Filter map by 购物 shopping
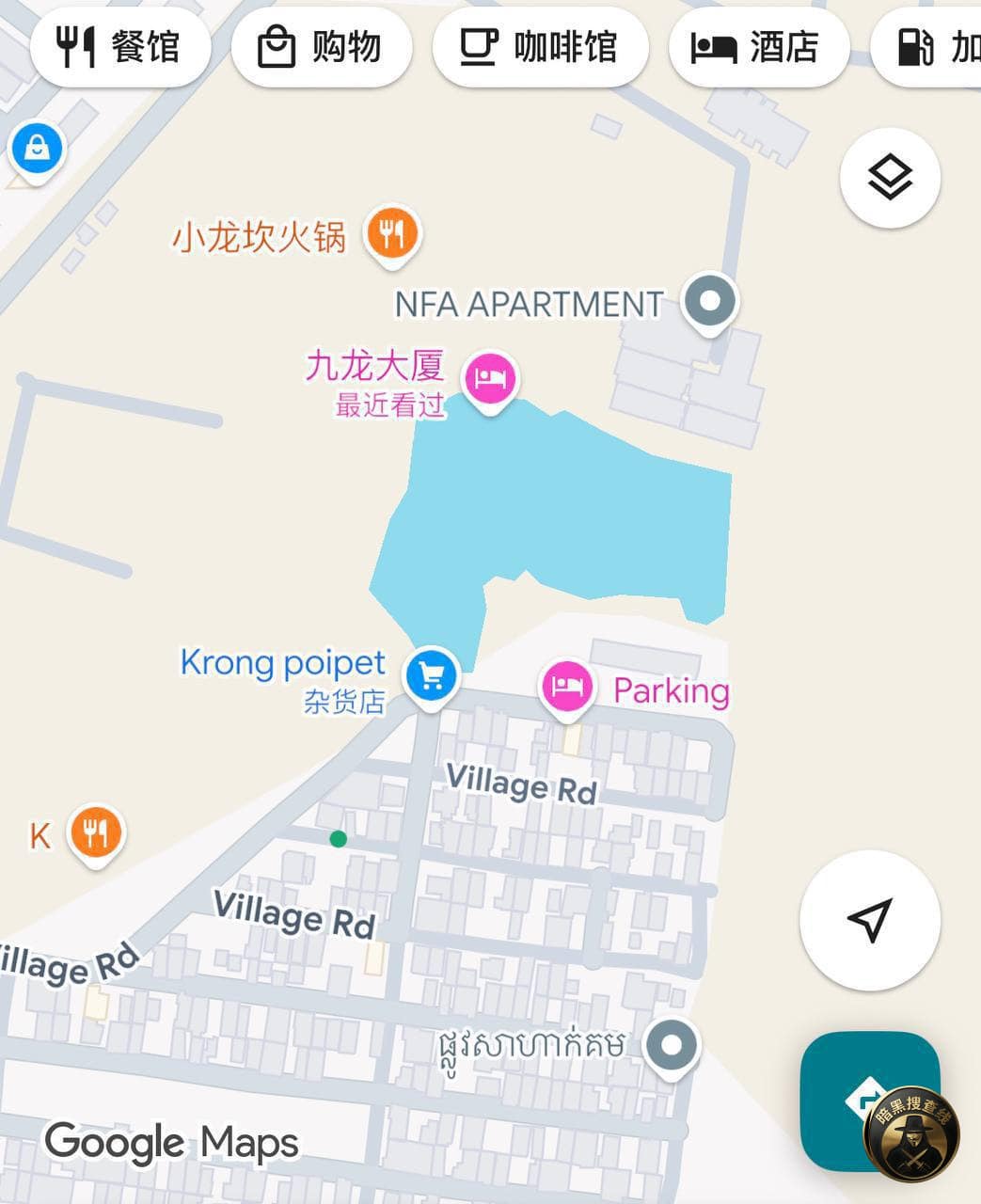981x1204 pixels. (x=322, y=46)
